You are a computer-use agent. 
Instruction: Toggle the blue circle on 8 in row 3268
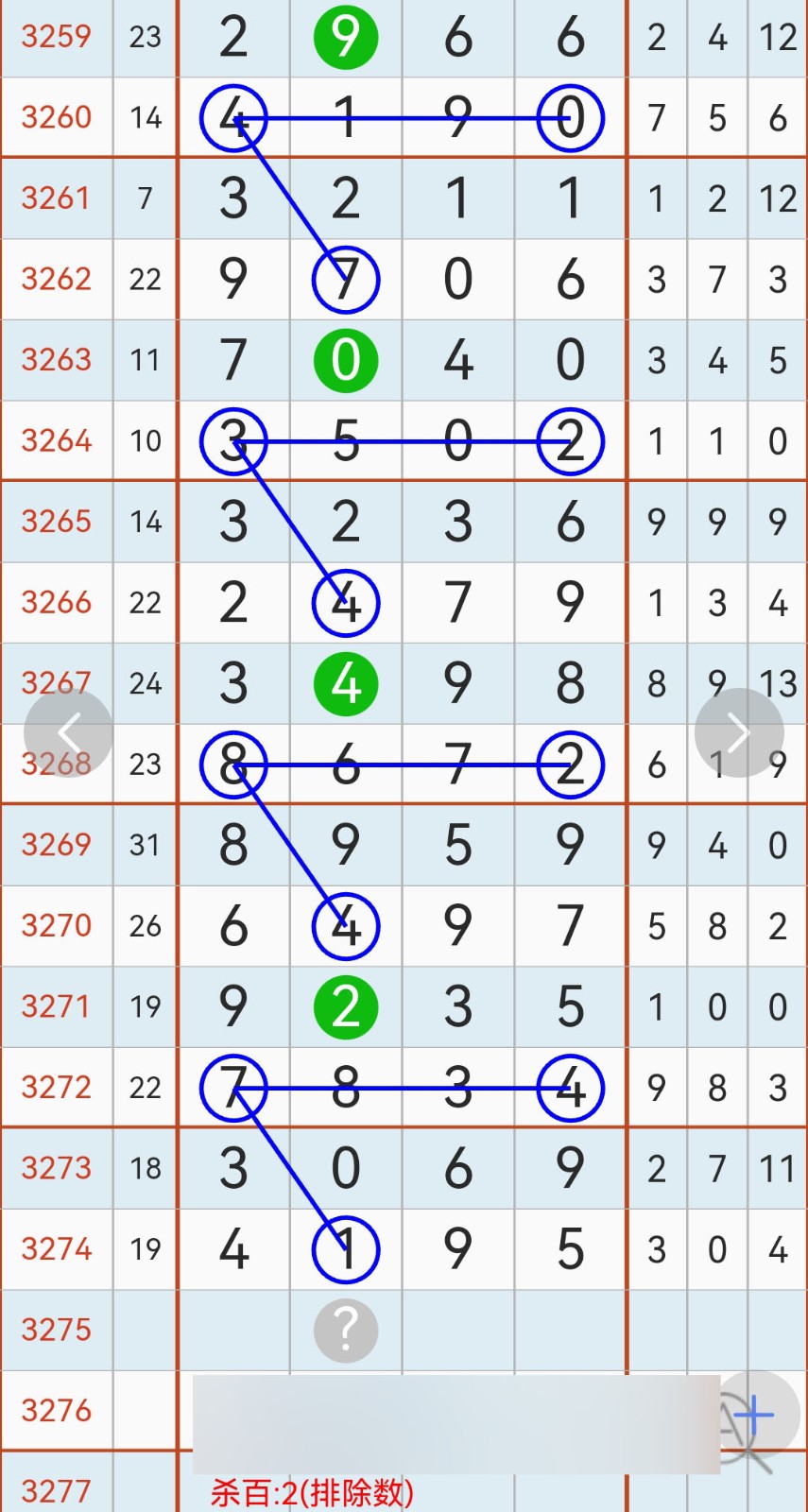(x=233, y=765)
